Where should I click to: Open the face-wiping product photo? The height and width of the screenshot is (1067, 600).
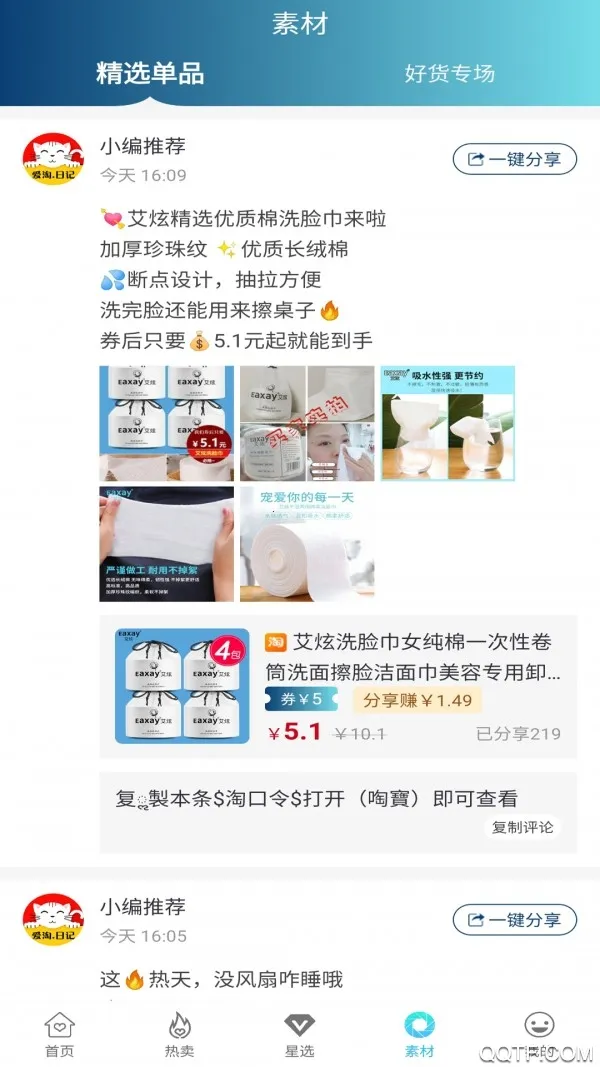click(307, 423)
